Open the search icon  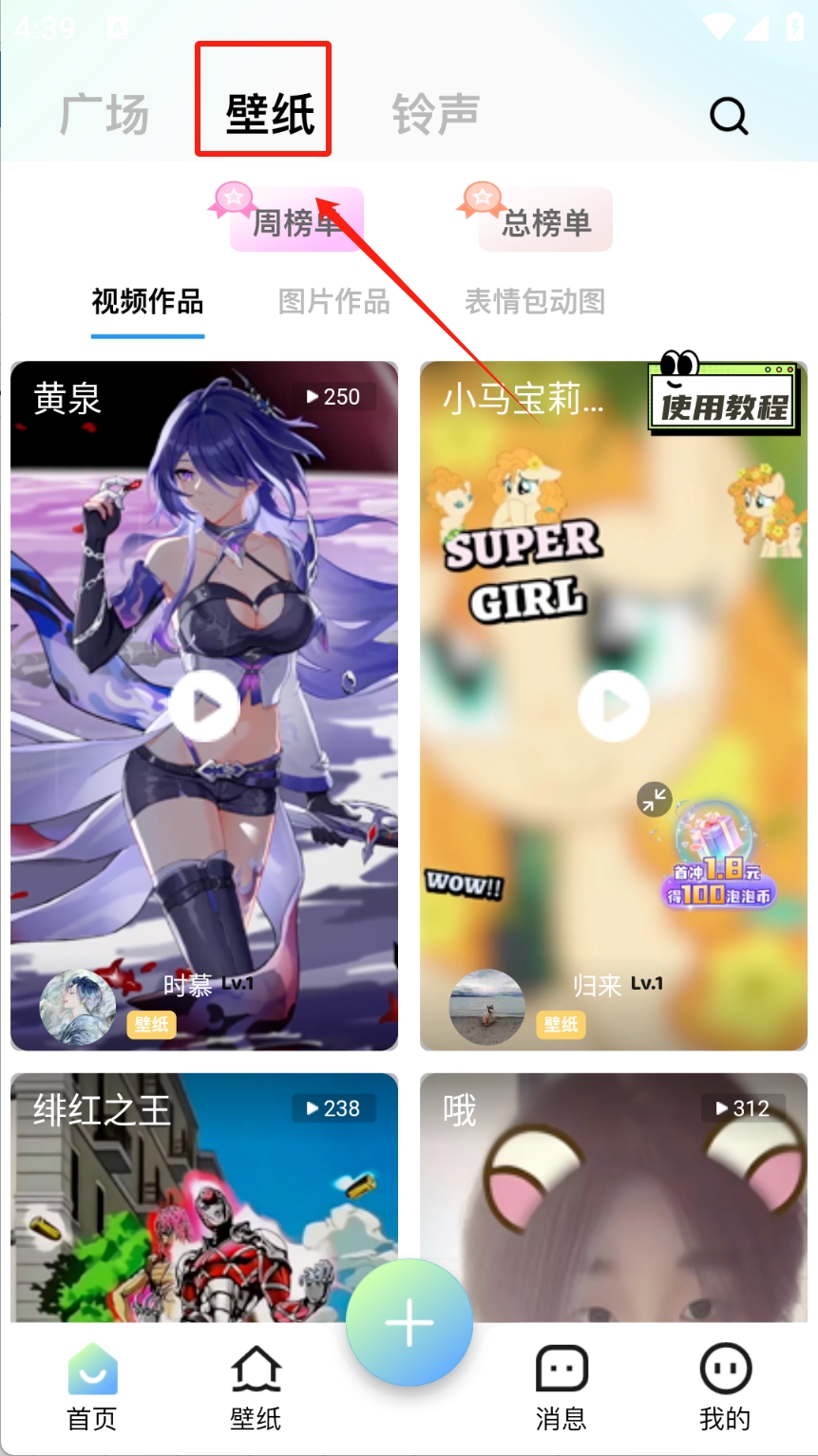click(x=729, y=117)
